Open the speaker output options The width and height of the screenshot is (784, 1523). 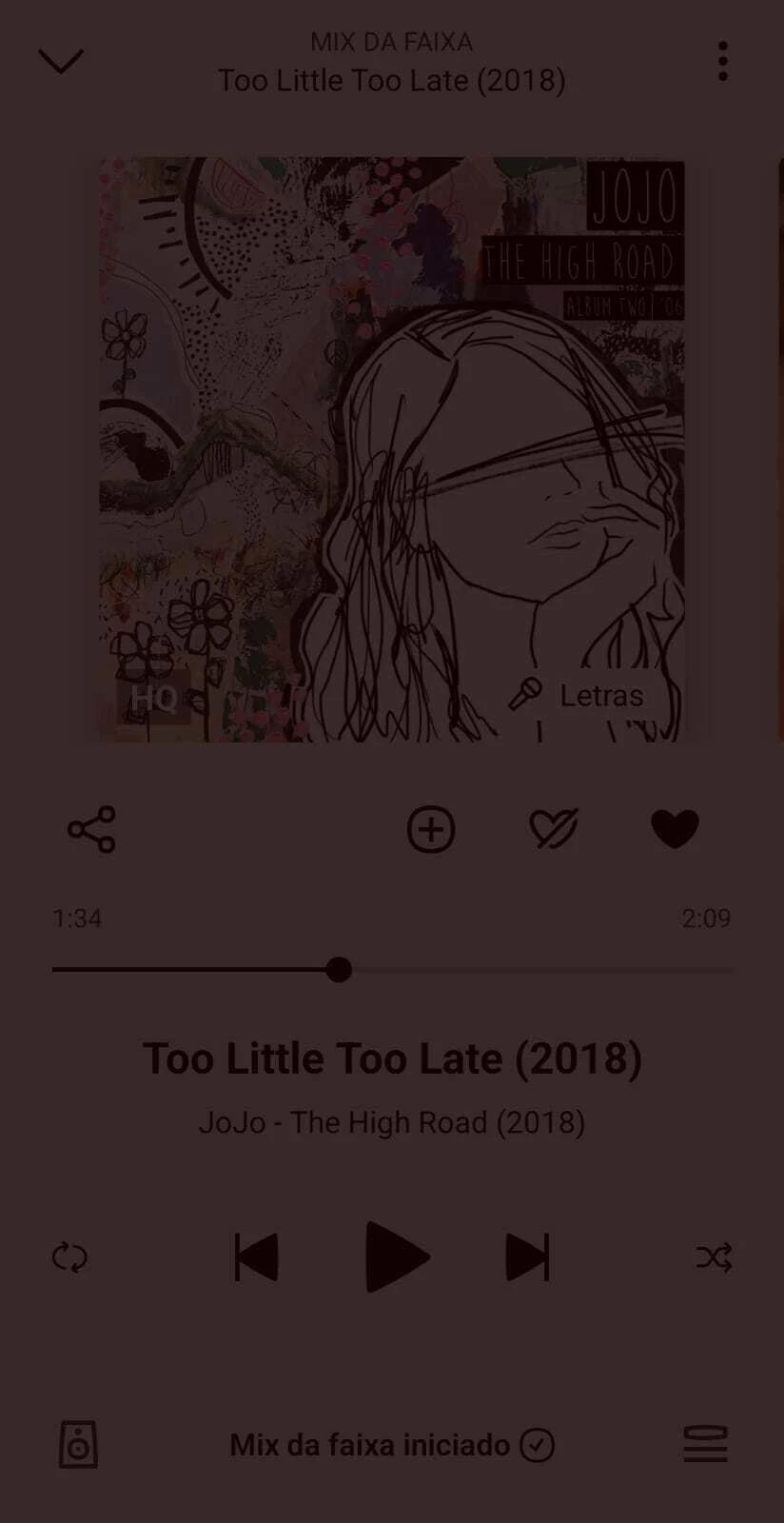point(78,1445)
